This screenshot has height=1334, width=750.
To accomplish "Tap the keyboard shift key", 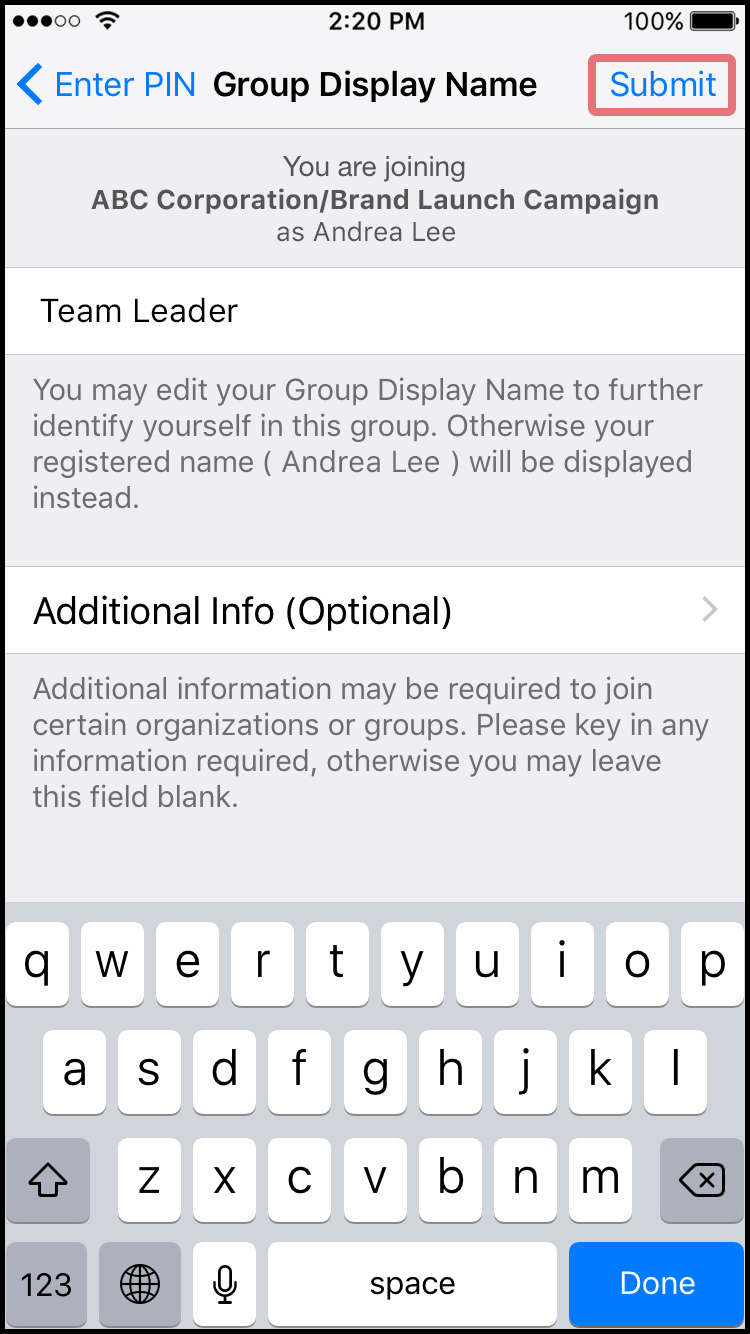I will point(47,1179).
